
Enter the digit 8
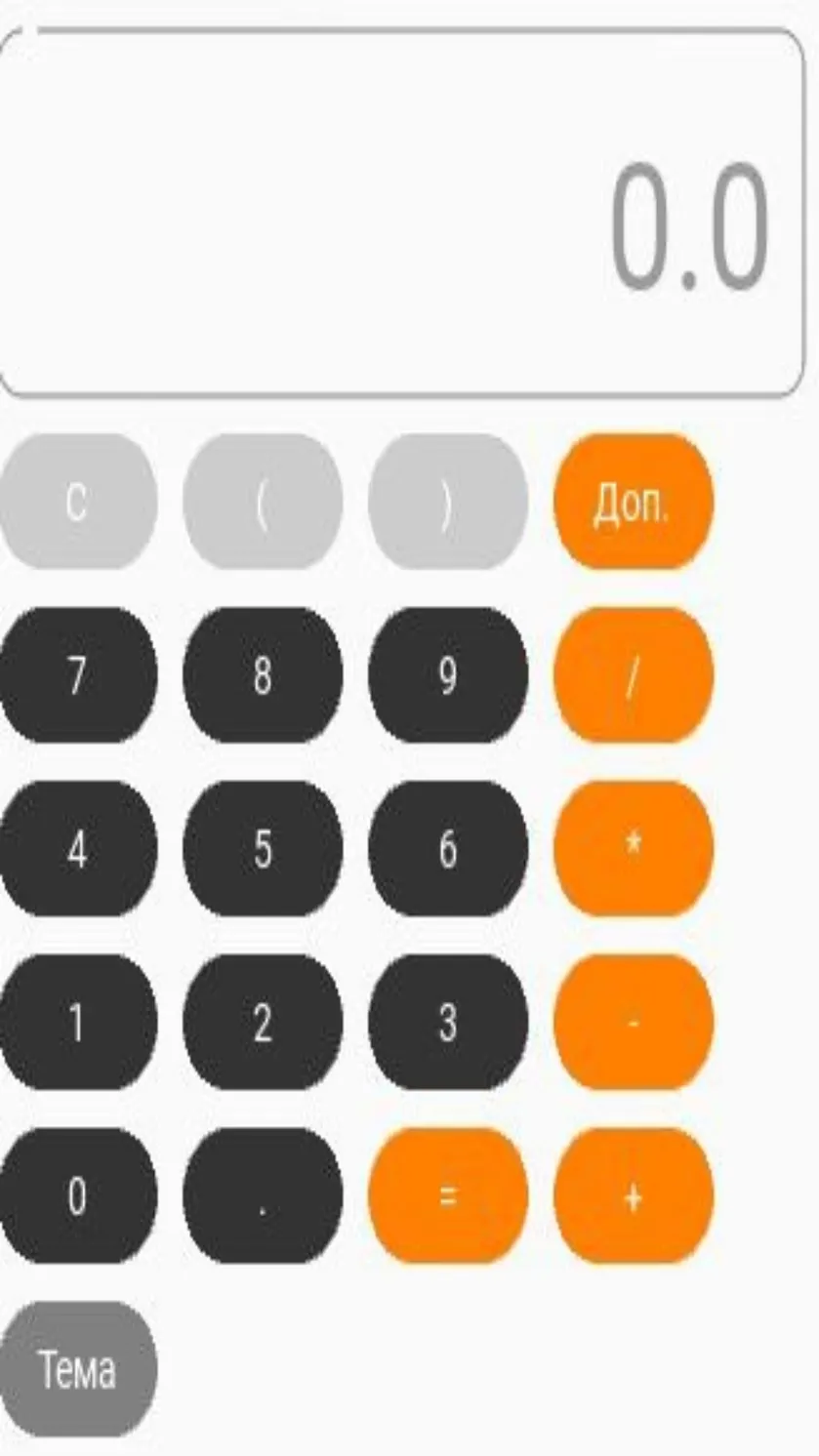(x=263, y=675)
